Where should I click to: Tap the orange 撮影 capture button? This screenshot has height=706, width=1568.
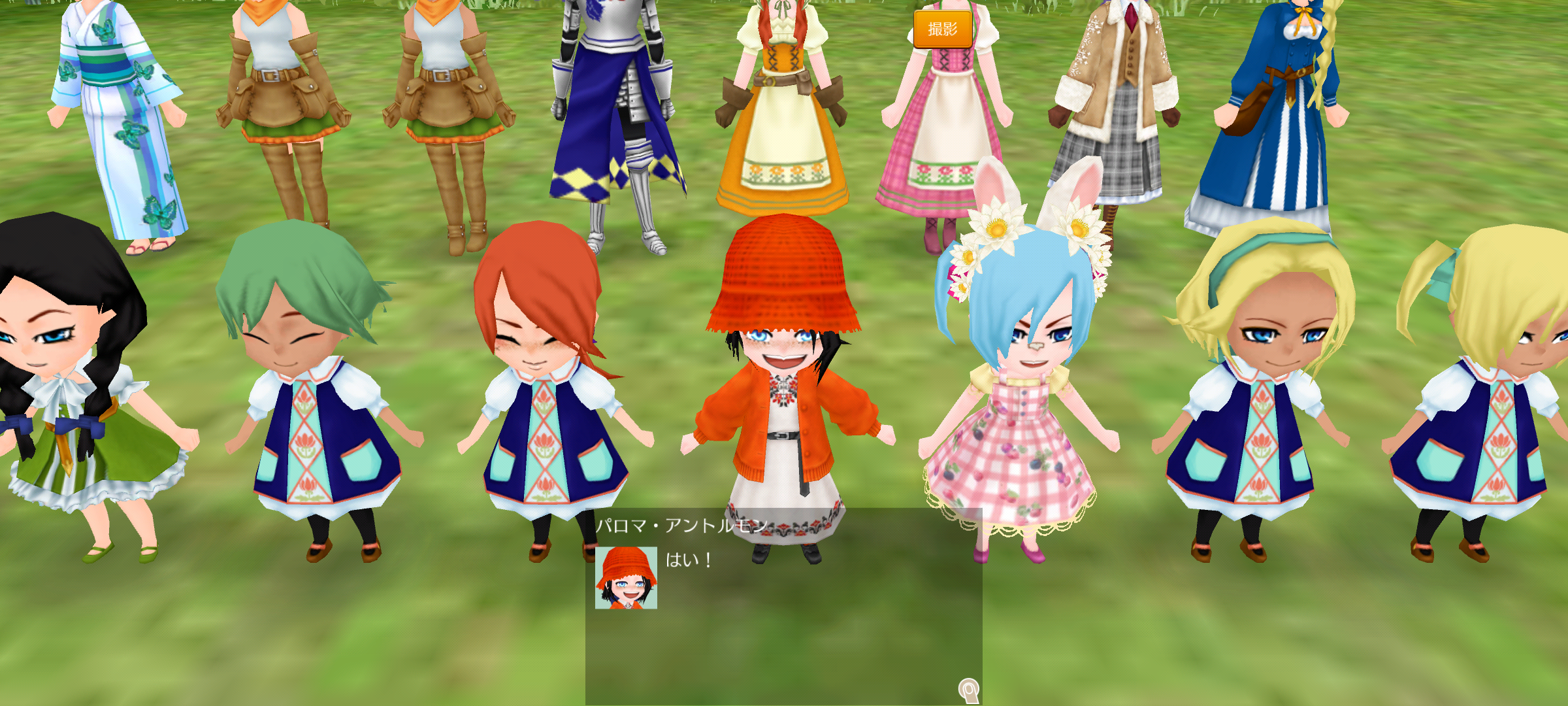coord(942,29)
